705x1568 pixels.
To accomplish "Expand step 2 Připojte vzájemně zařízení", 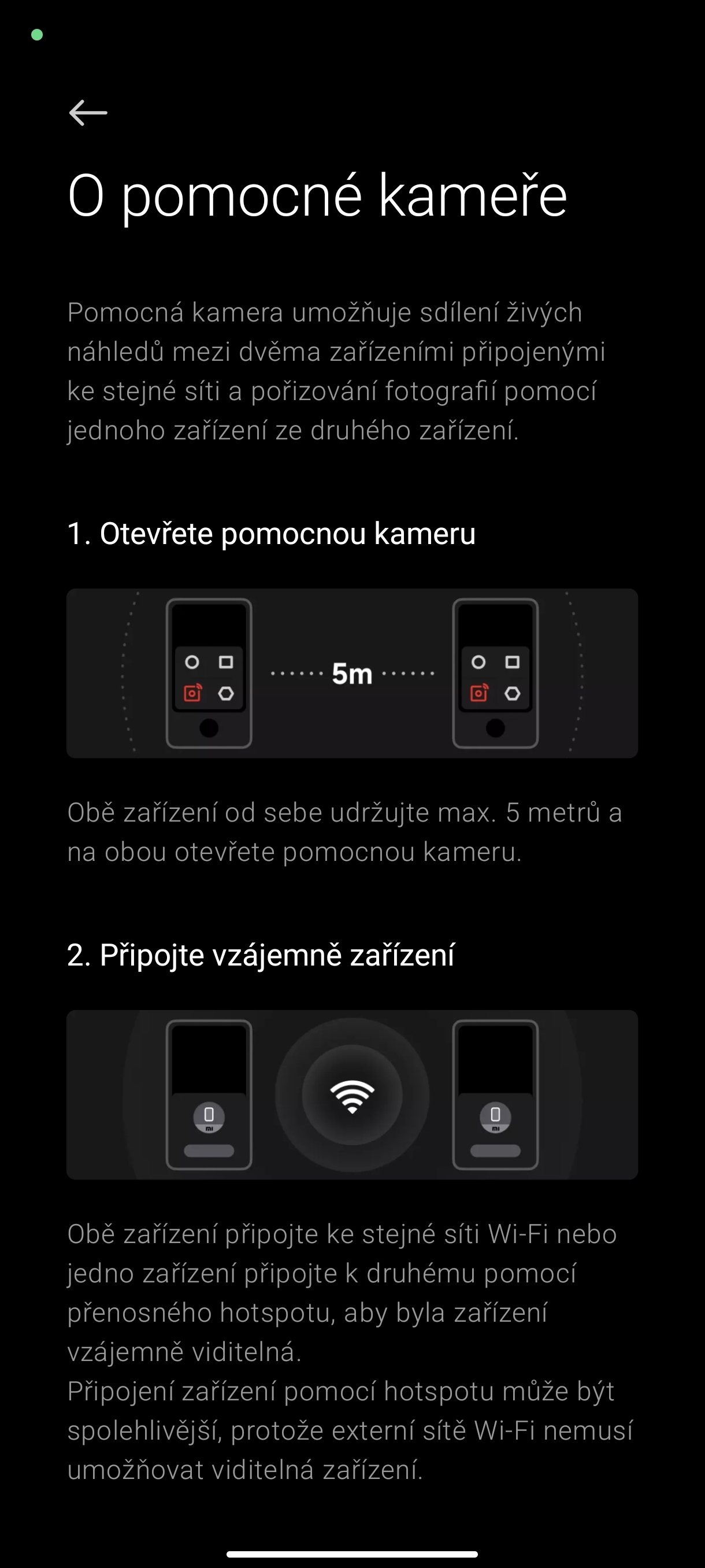I will [x=262, y=953].
